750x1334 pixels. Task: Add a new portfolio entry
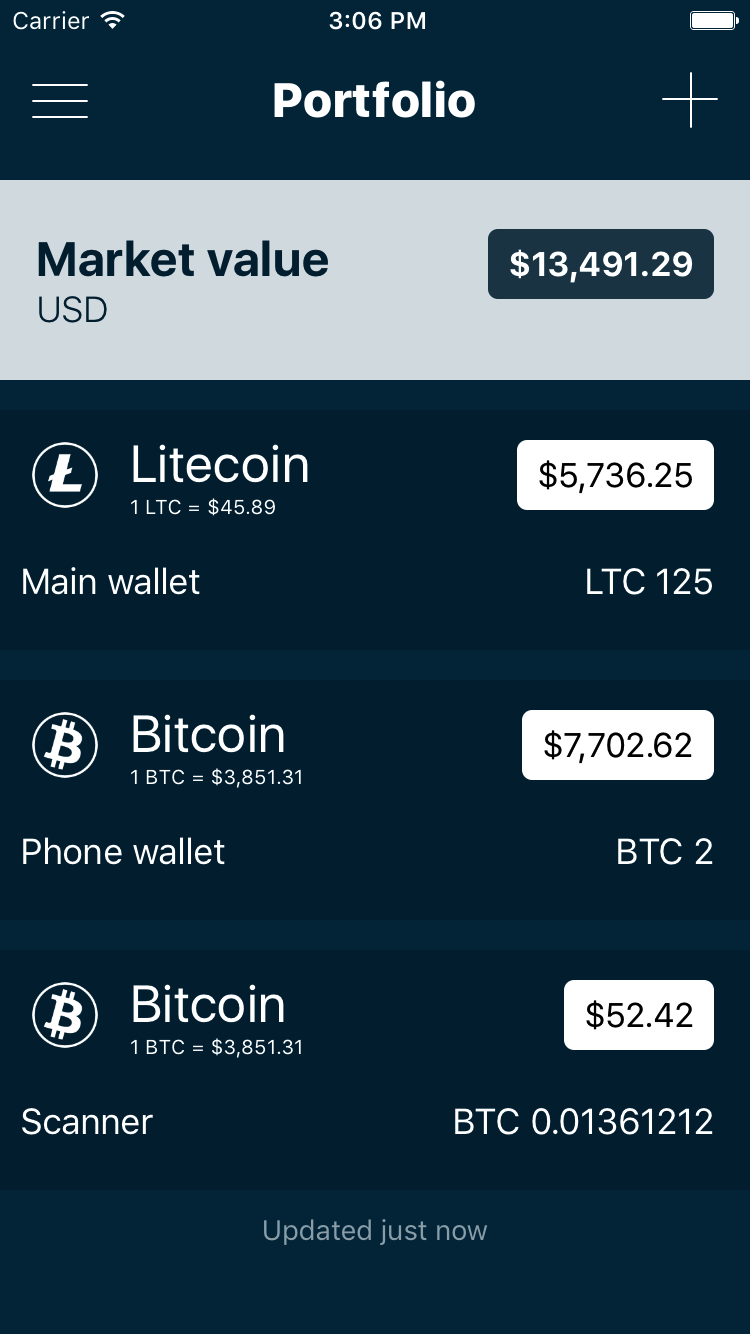690,101
